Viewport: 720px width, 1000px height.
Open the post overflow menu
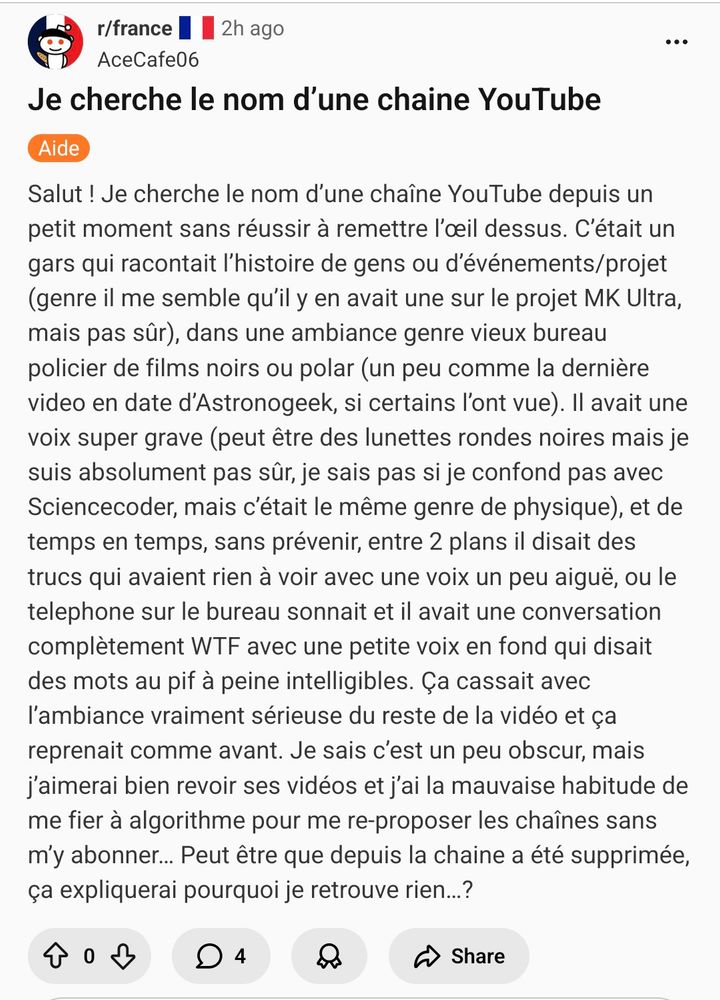[x=676, y=42]
